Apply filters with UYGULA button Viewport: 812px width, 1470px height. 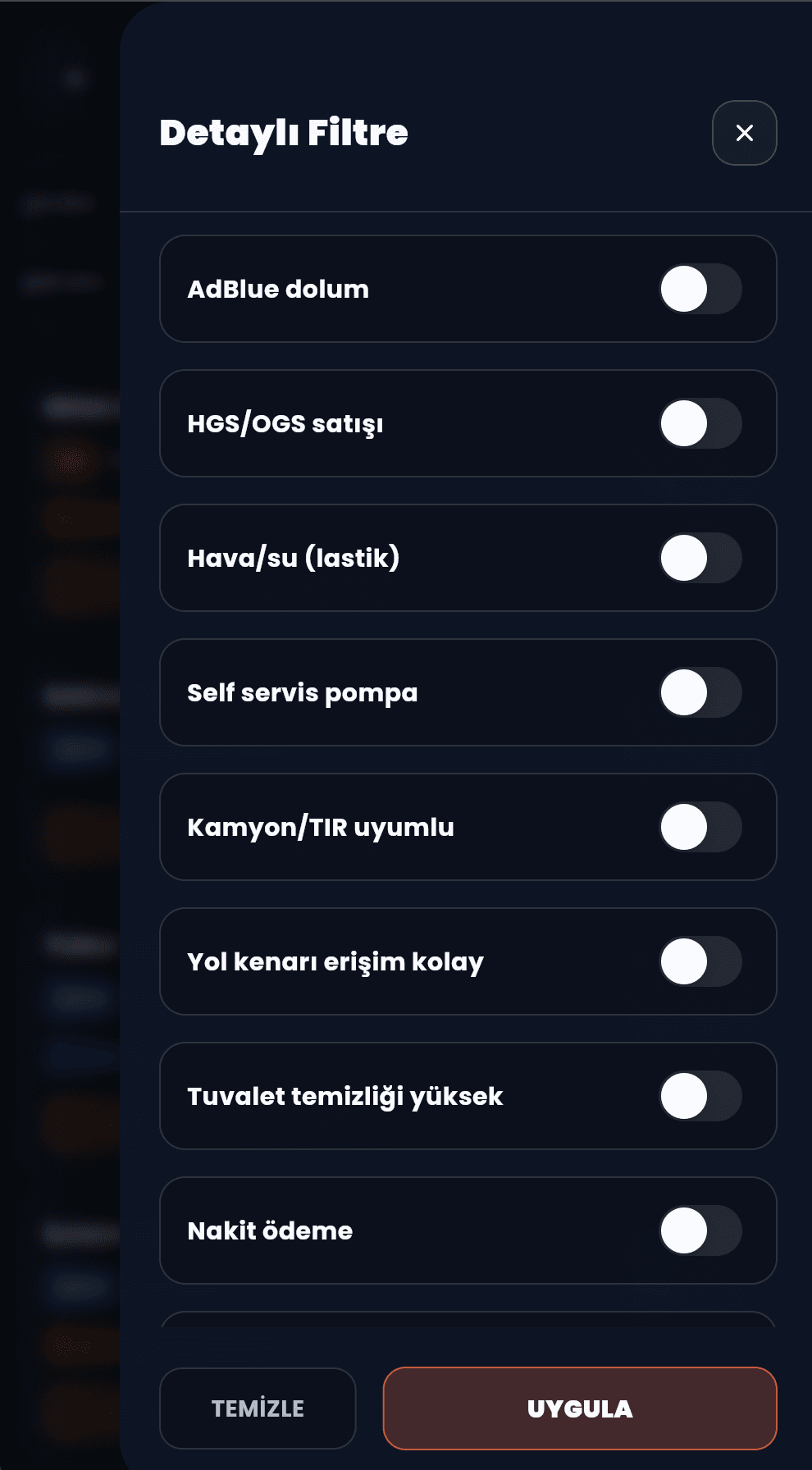(580, 1408)
